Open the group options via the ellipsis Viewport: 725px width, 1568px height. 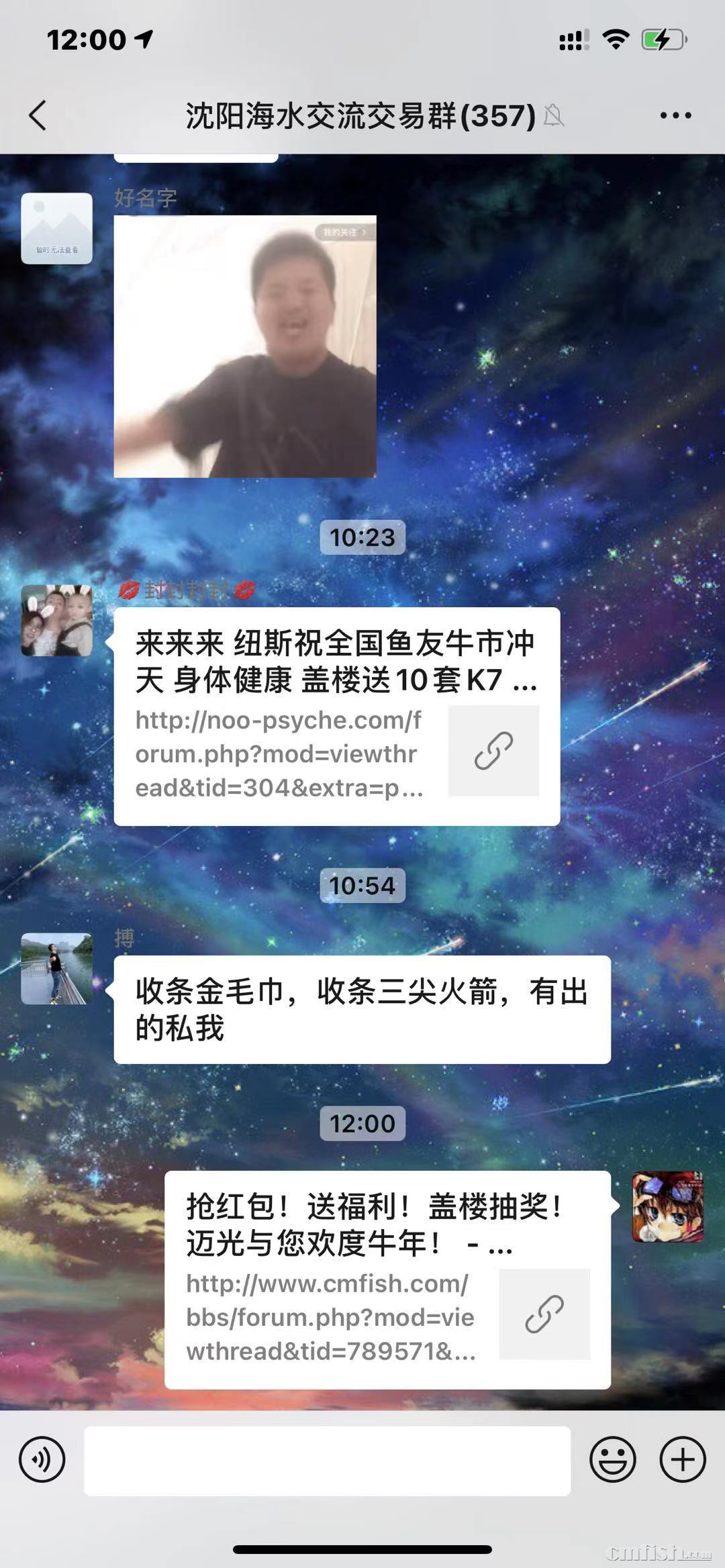click(674, 115)
